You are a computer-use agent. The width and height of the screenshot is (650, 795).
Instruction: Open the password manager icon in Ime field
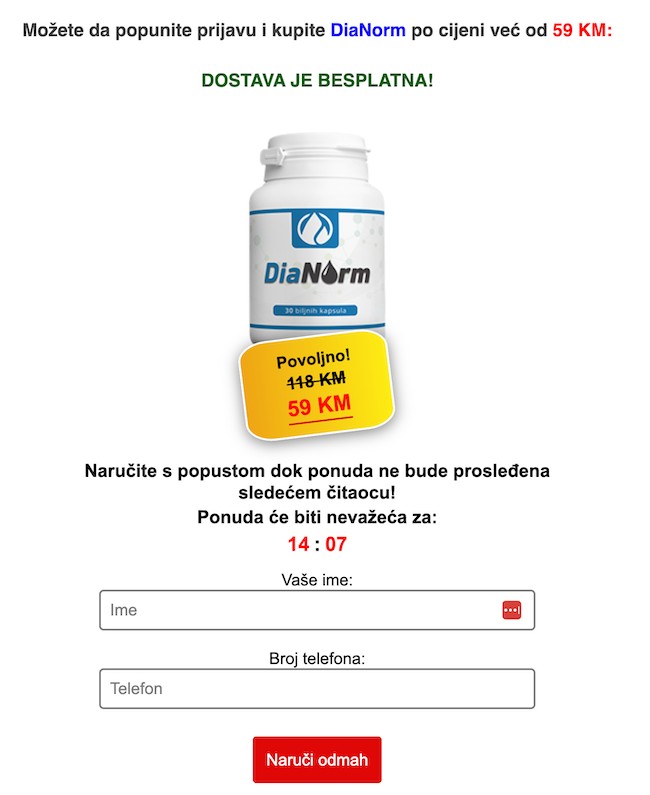tap(511, 610)
